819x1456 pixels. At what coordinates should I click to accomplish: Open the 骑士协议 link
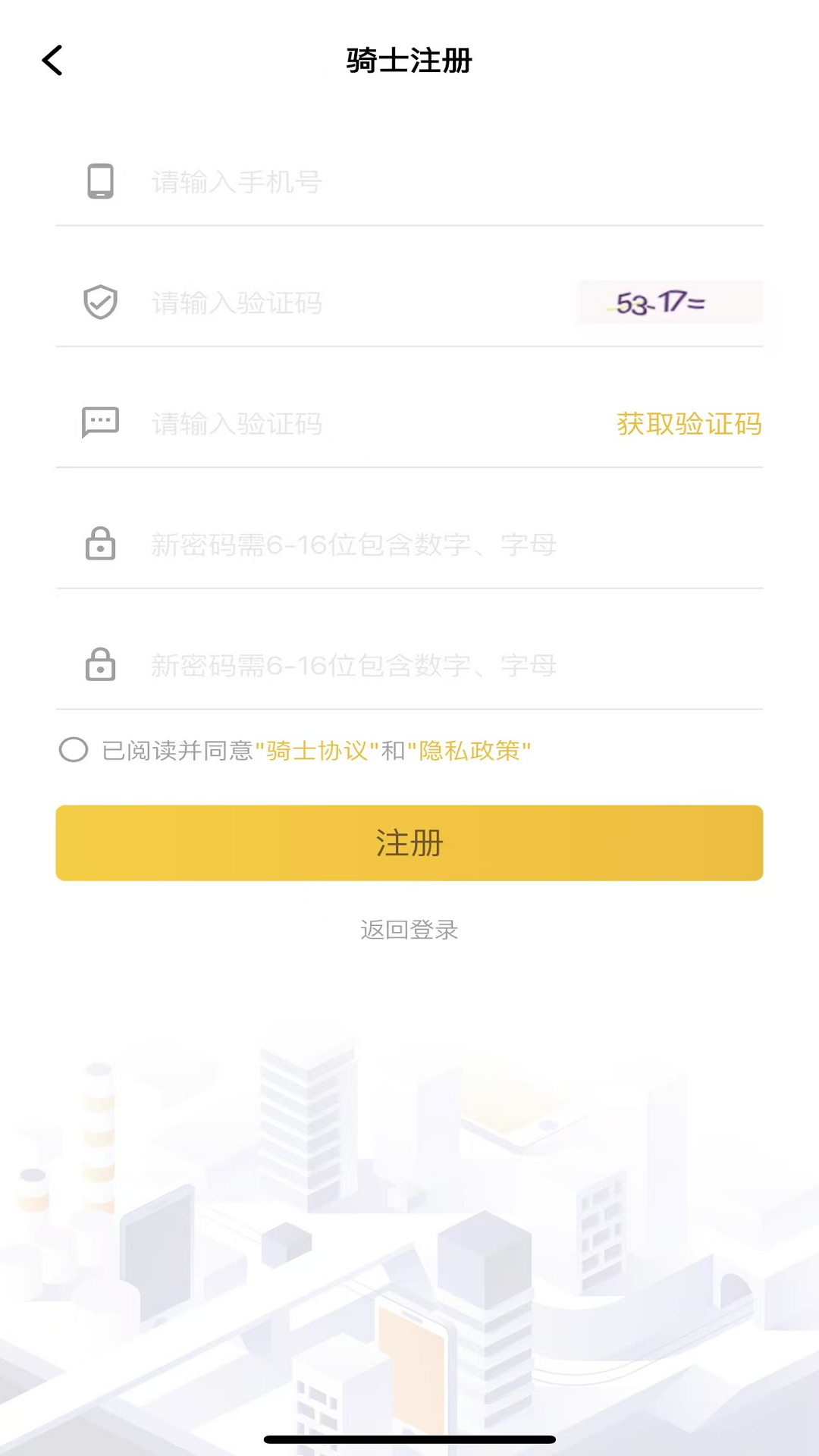click(317, 751)
